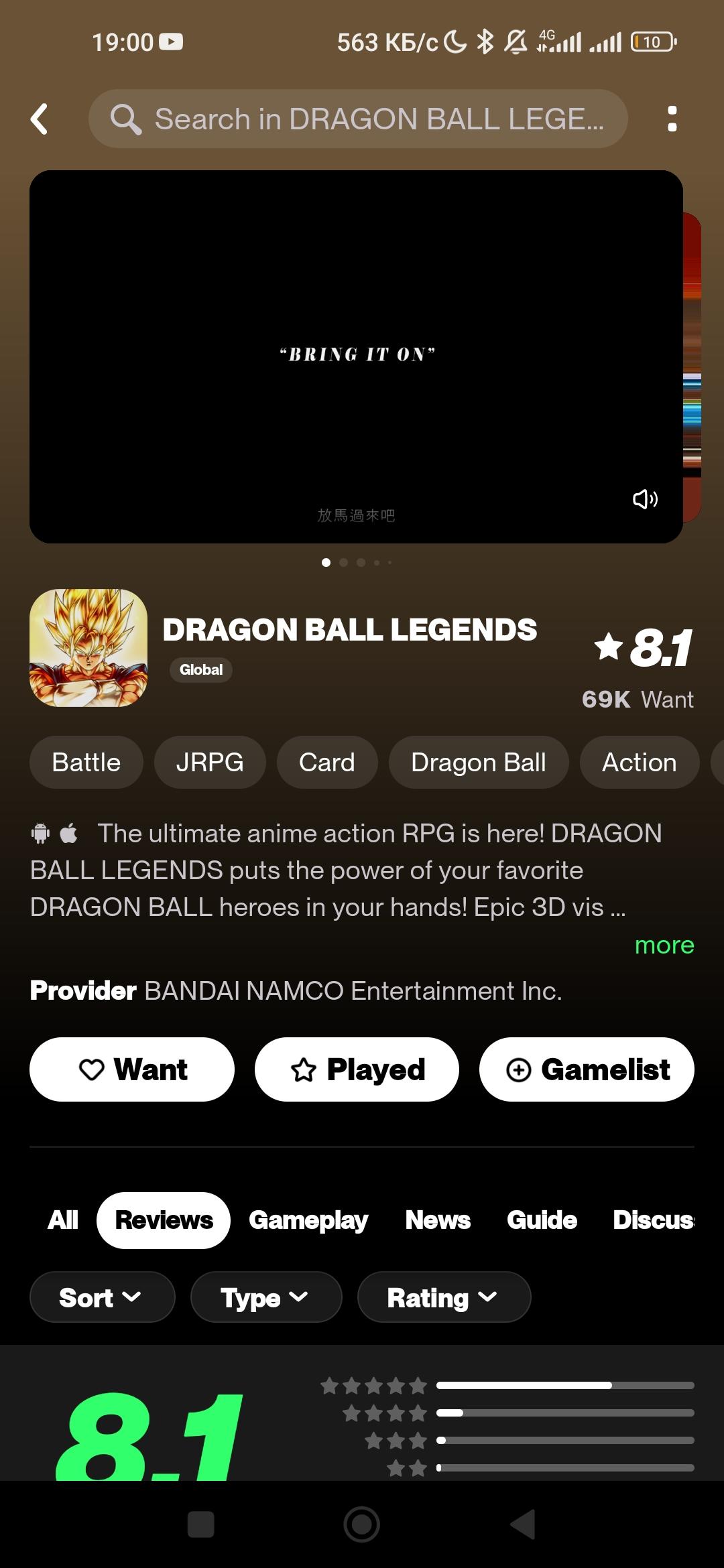Go back using the top-left arrow
The image size is (724, 1568).
40,119
